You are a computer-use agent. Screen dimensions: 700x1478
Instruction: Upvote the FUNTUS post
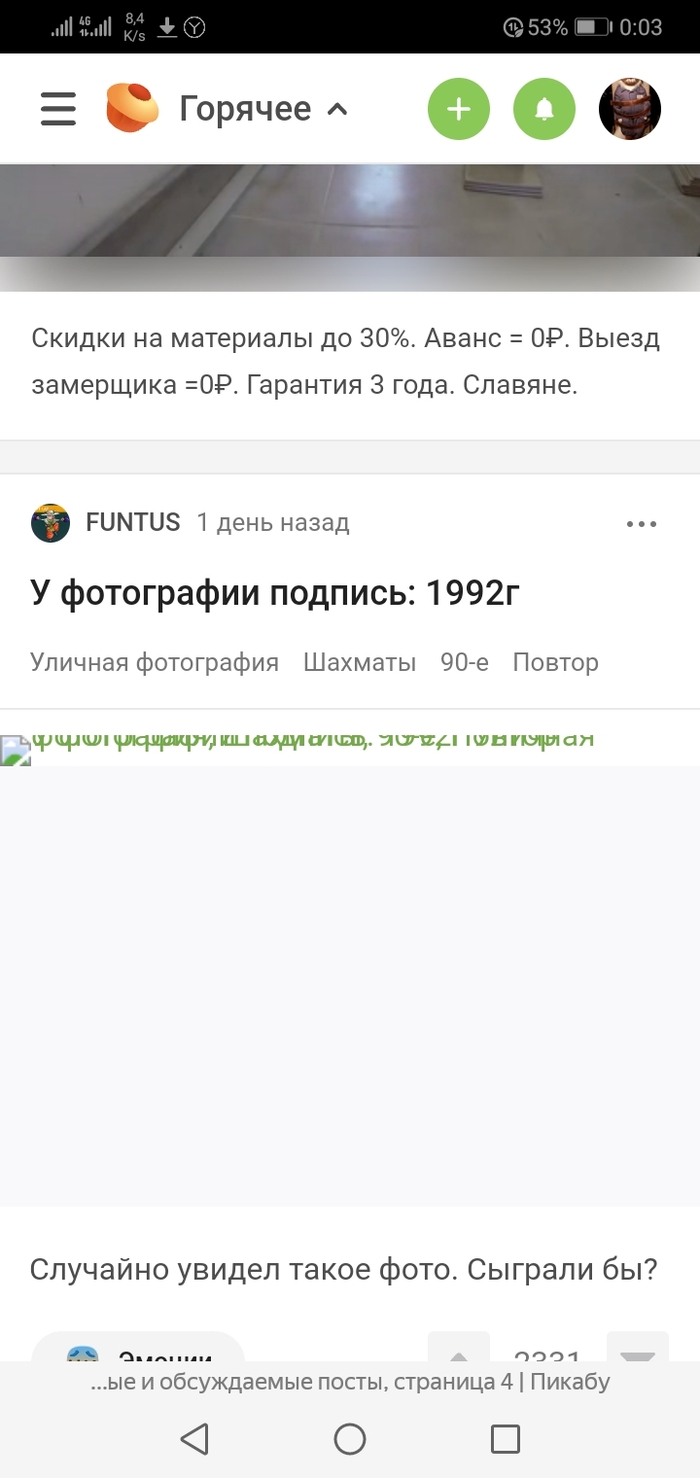[458, 1350]
